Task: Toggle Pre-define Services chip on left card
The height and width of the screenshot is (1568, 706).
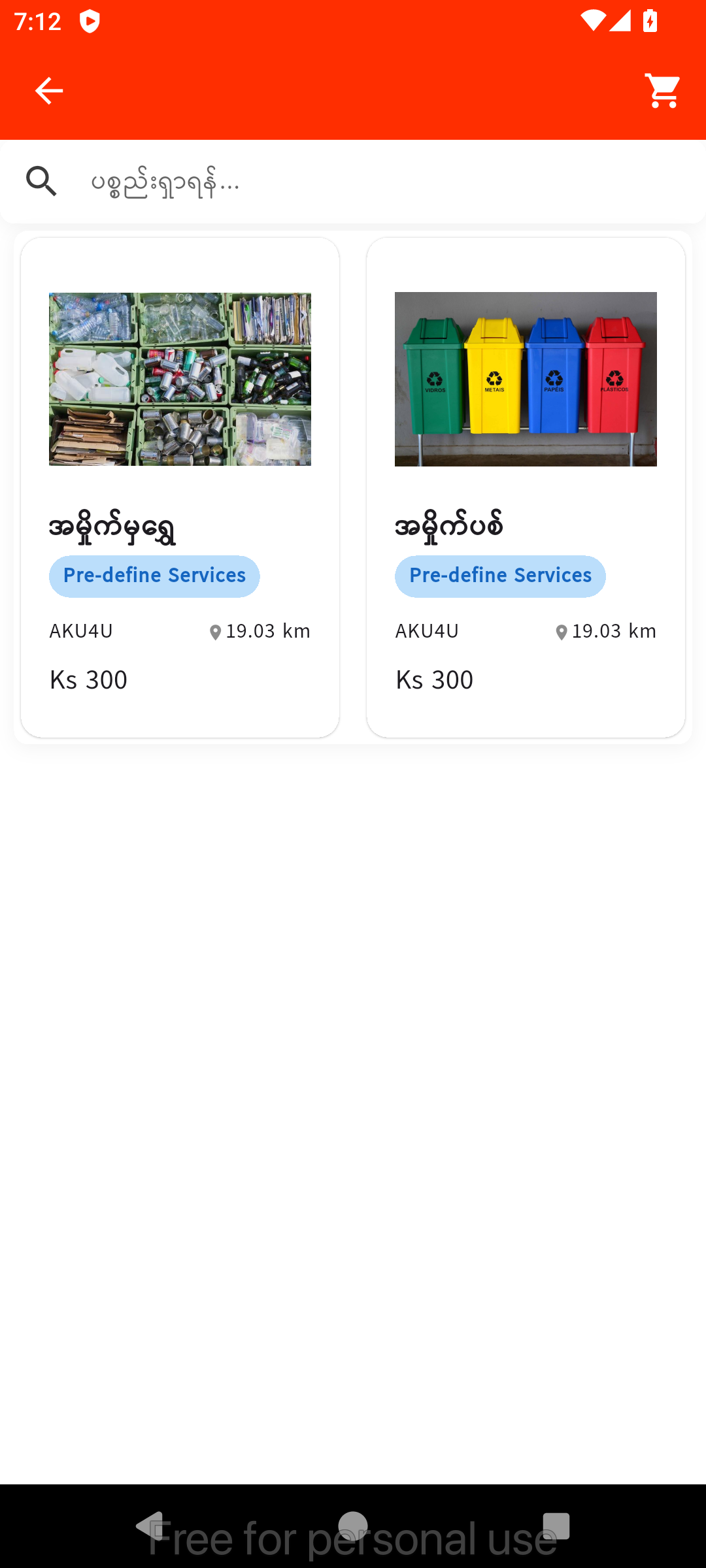Action: click(x=154, y=576)
